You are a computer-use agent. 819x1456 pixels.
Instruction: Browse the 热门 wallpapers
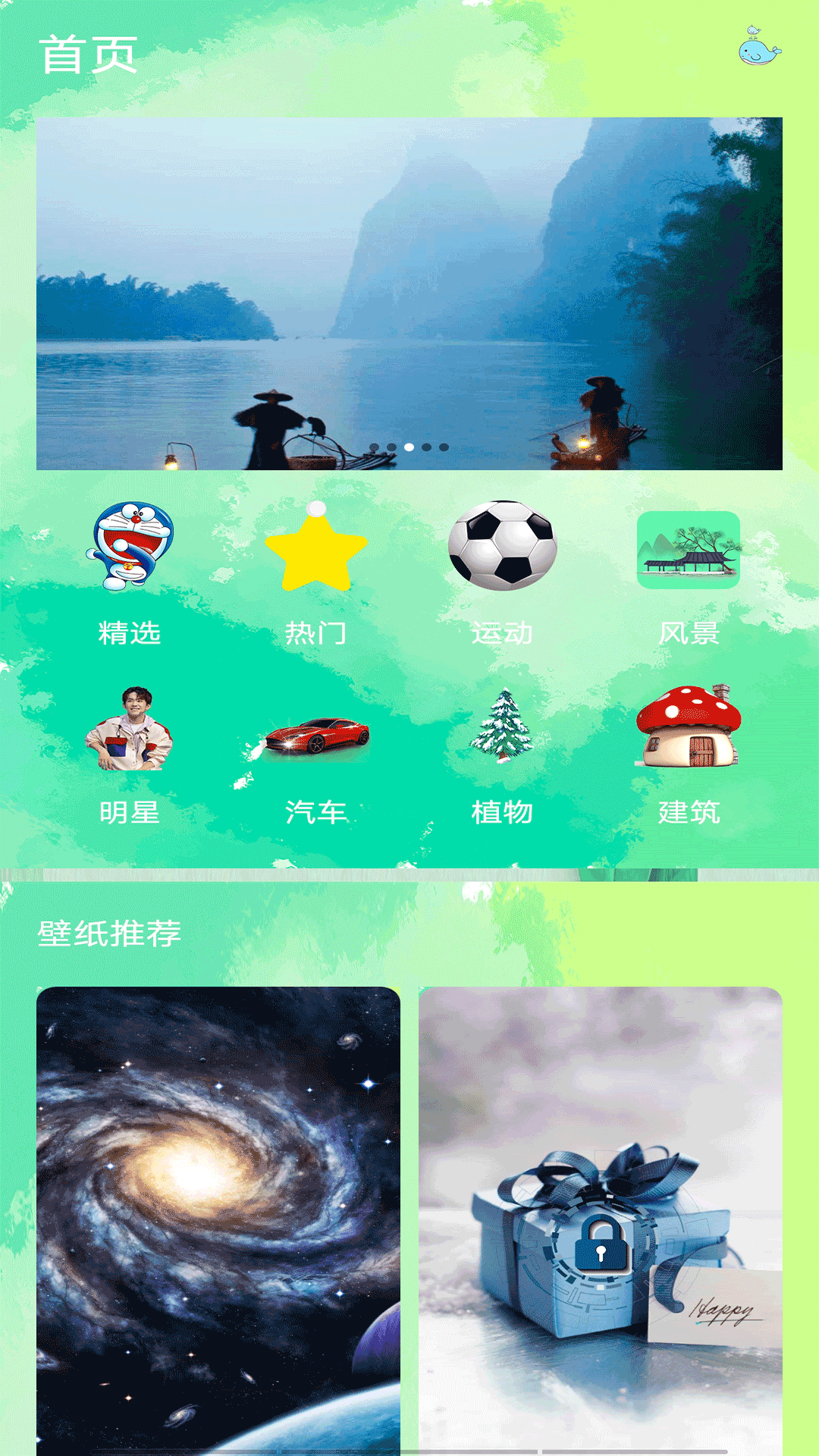pos(316,574)
